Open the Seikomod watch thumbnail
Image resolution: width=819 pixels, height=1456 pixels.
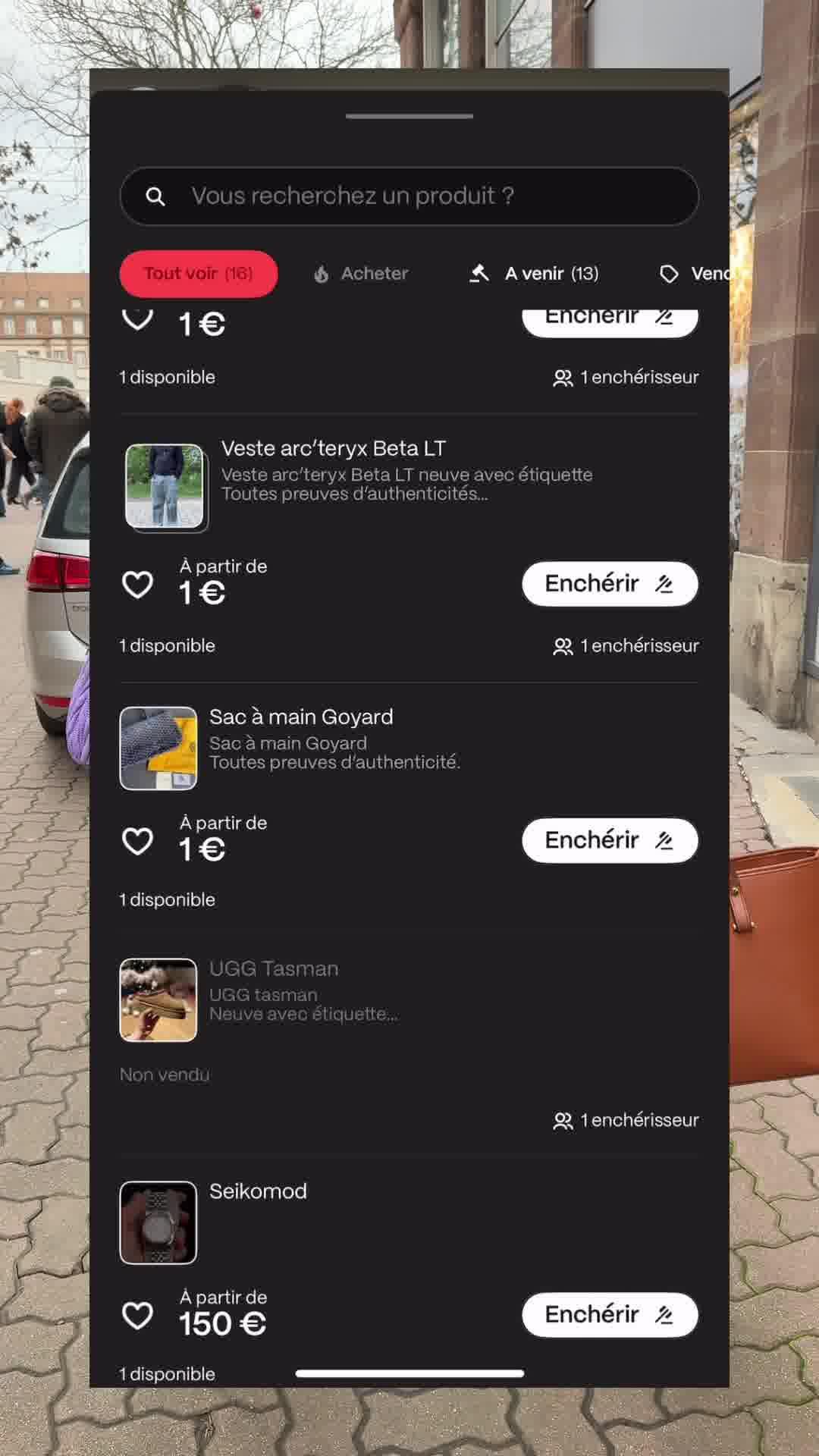158,1223
